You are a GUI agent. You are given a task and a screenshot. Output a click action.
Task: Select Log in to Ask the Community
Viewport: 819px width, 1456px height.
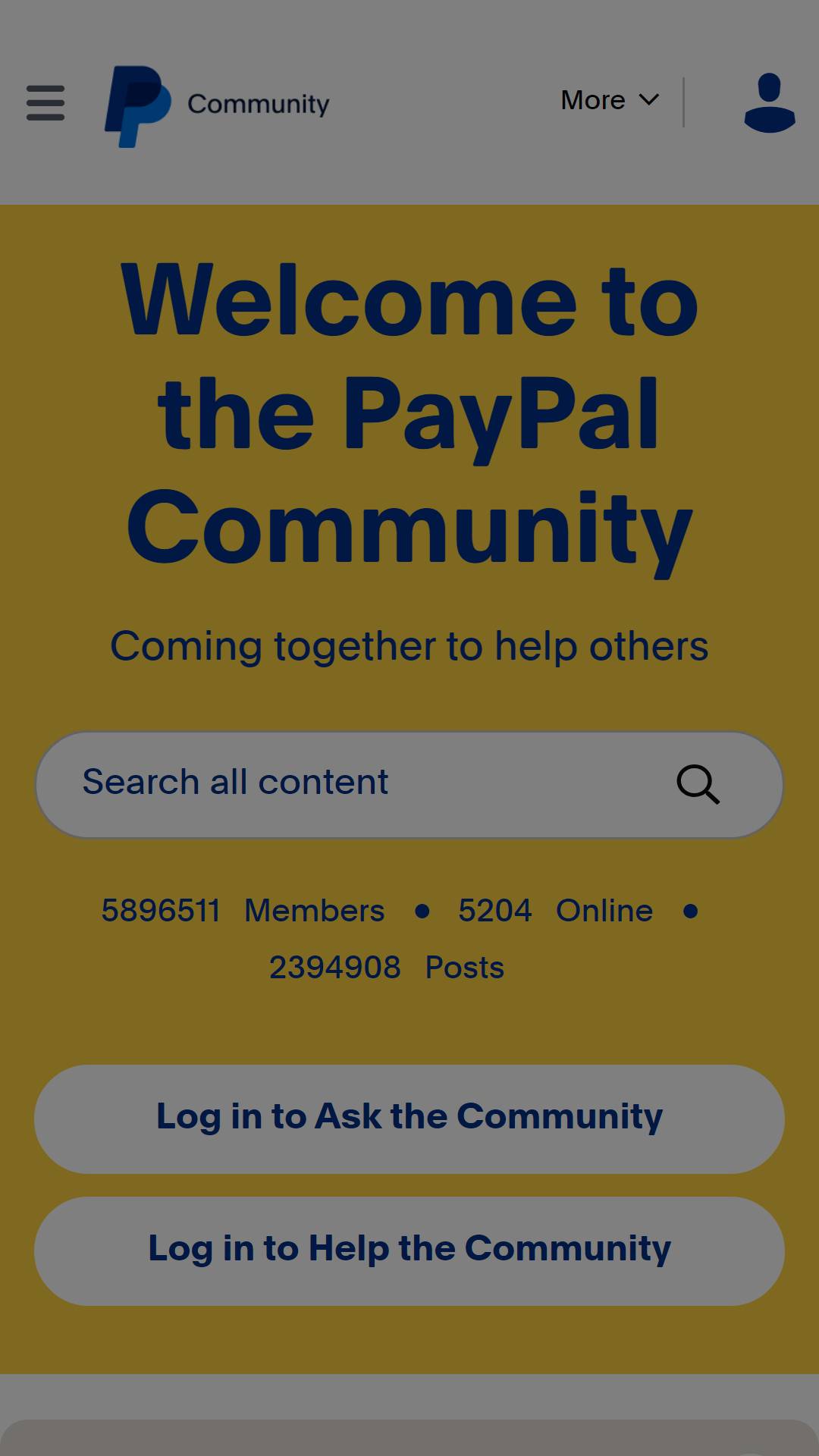(409, 1119)
